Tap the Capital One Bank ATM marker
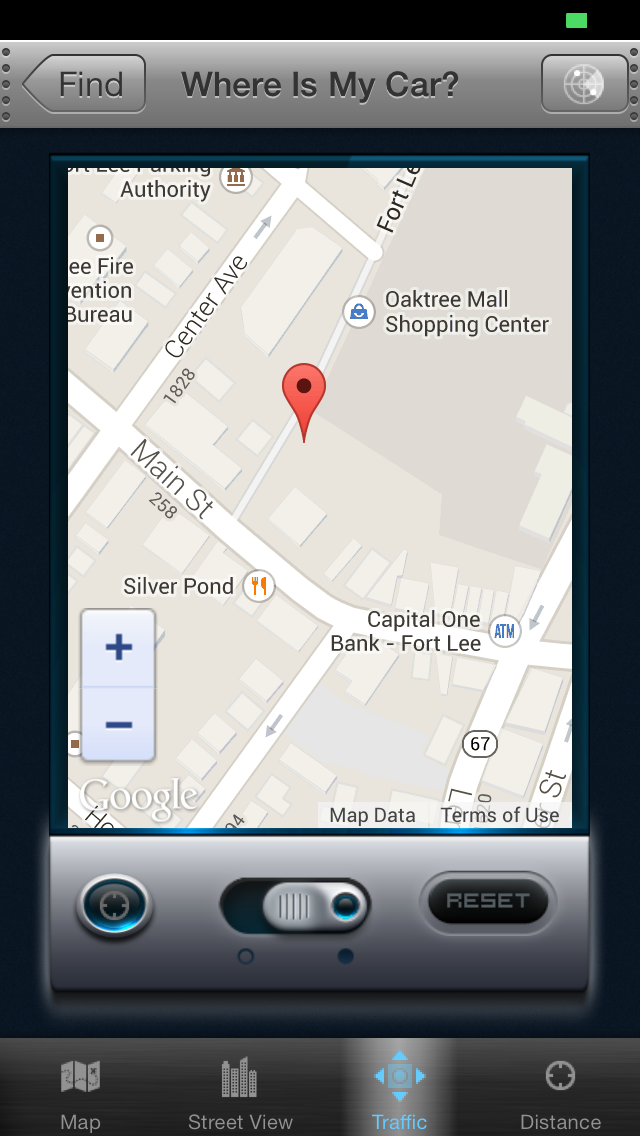Screen dimensions: 640x1136 (505, 631)
